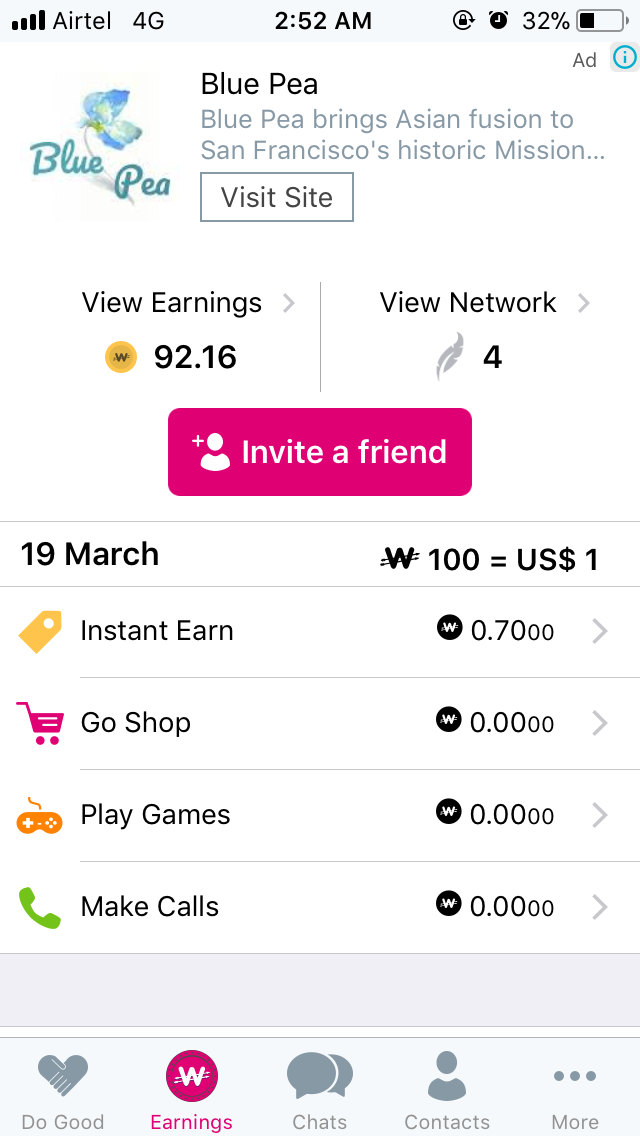Open the Go Shop row
Viewport: 640px width, 1136px height.
pyautogui.click(x=320, y=723)
